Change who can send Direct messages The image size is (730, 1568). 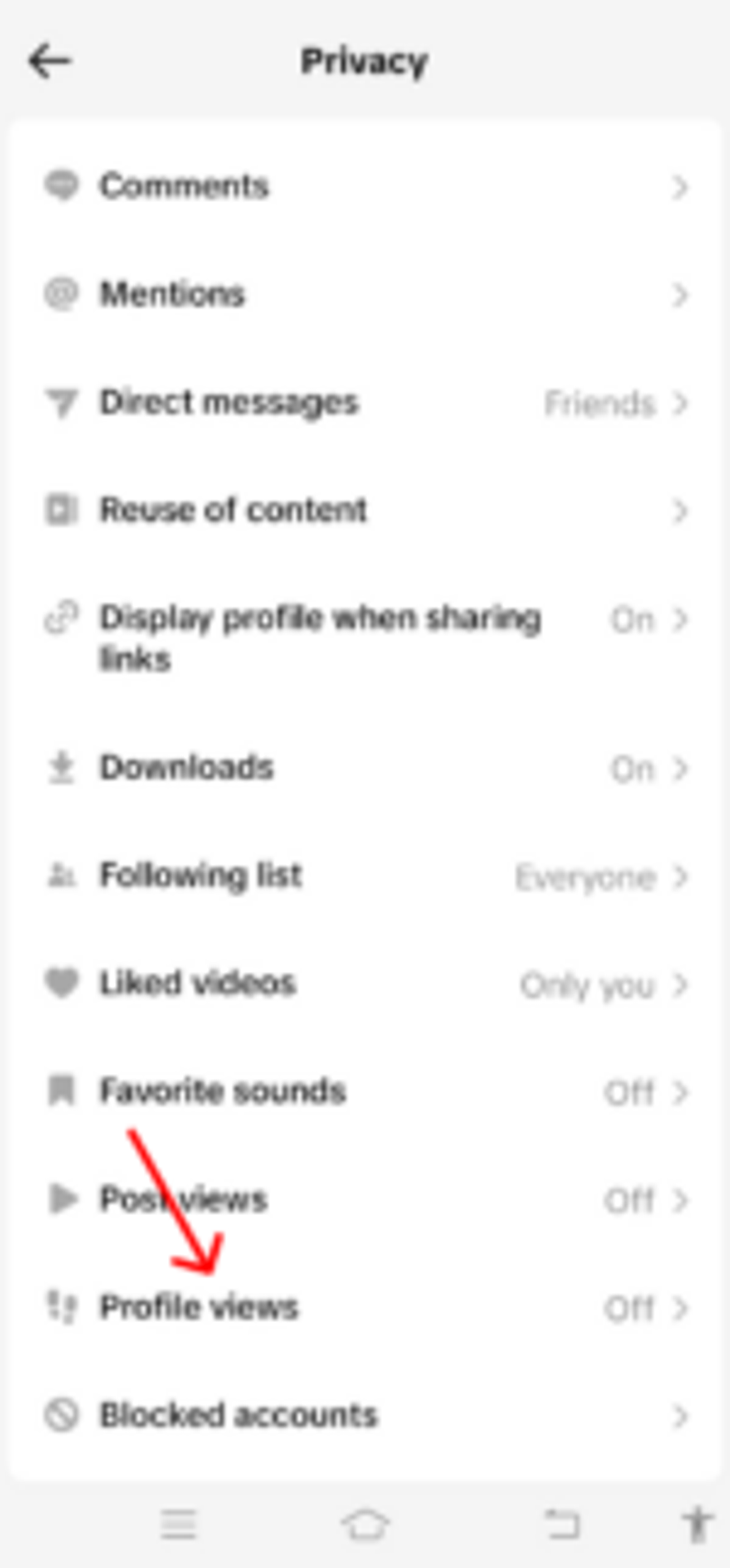point(365,402)
